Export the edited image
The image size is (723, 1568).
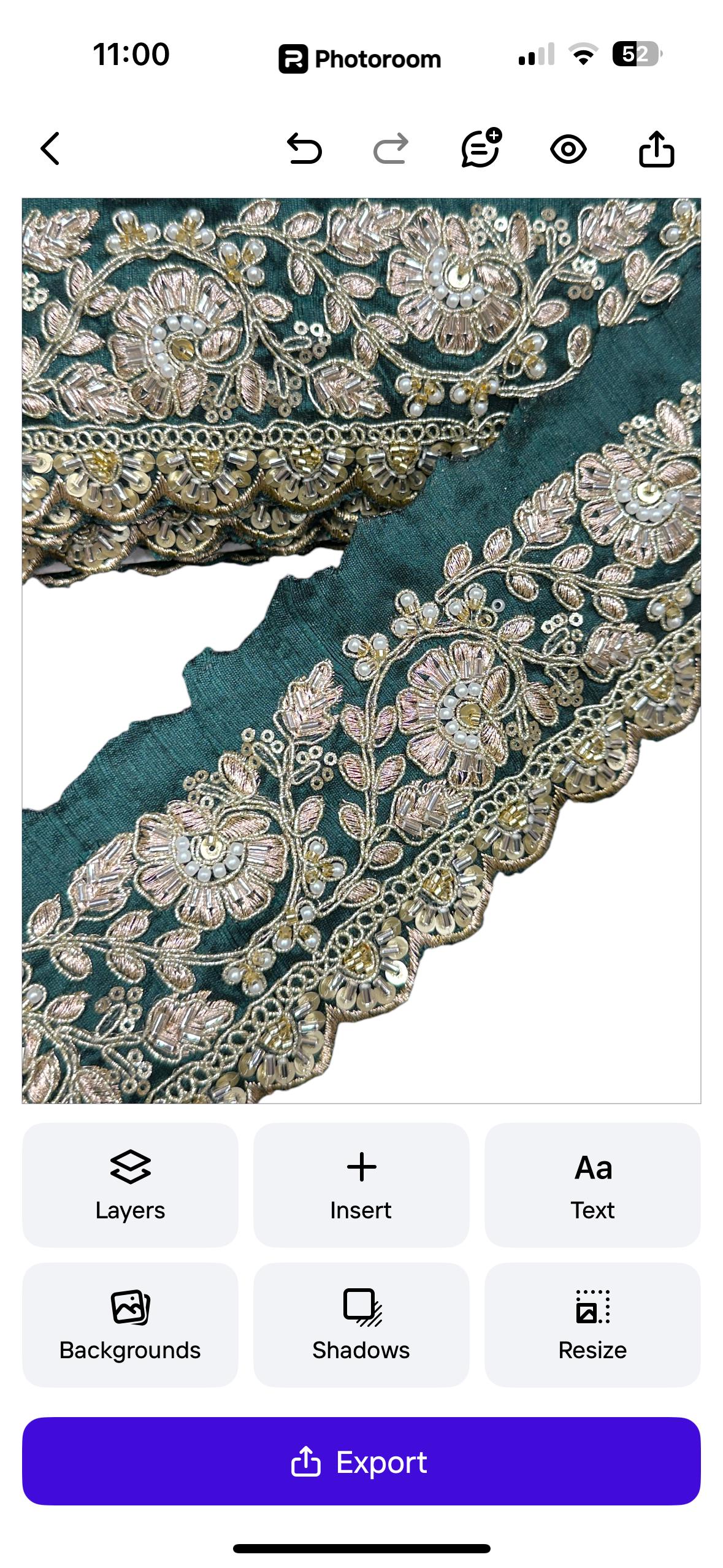pos(361,1461)
